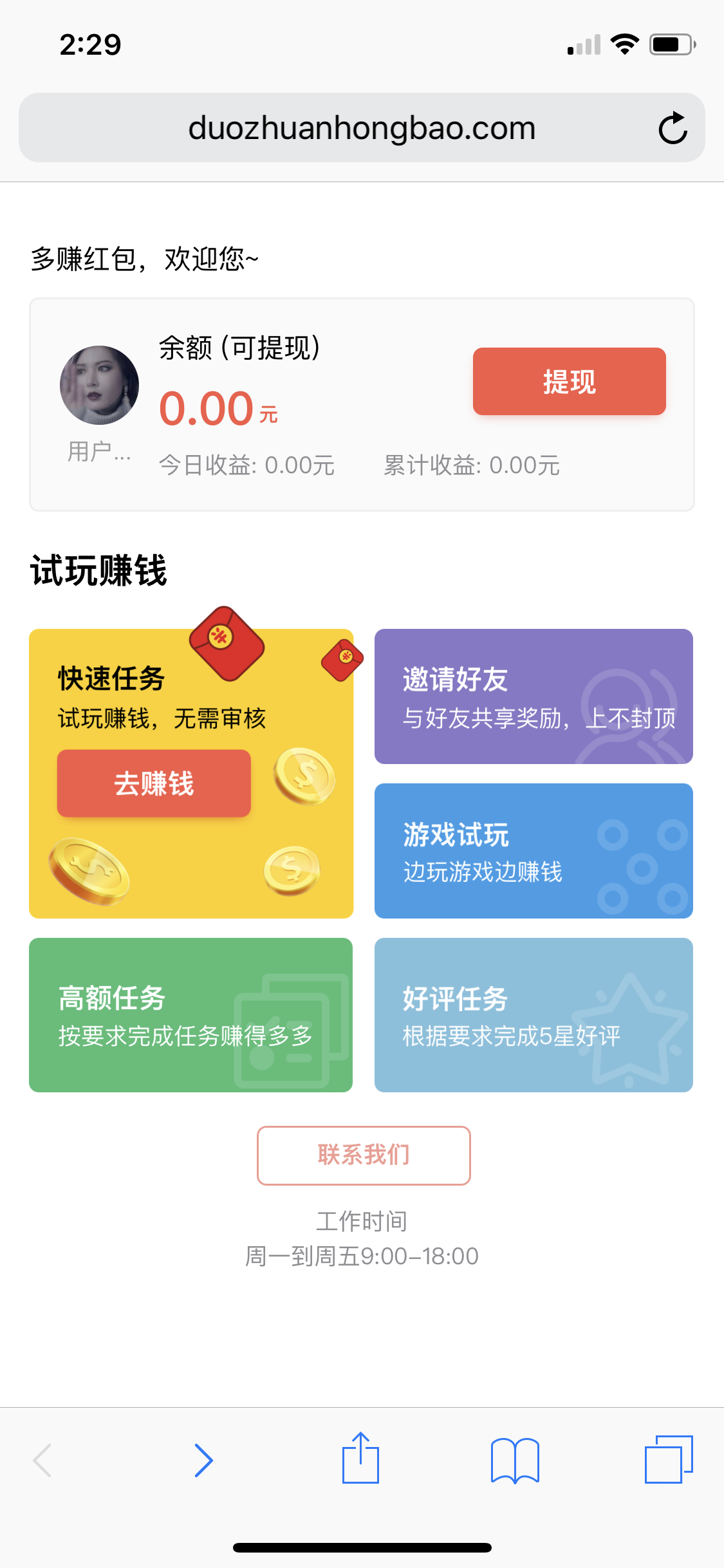Open the 邀请好友 invite friends card
The width and height of the screenshot is (724, 1568).
tap(533, 696)
